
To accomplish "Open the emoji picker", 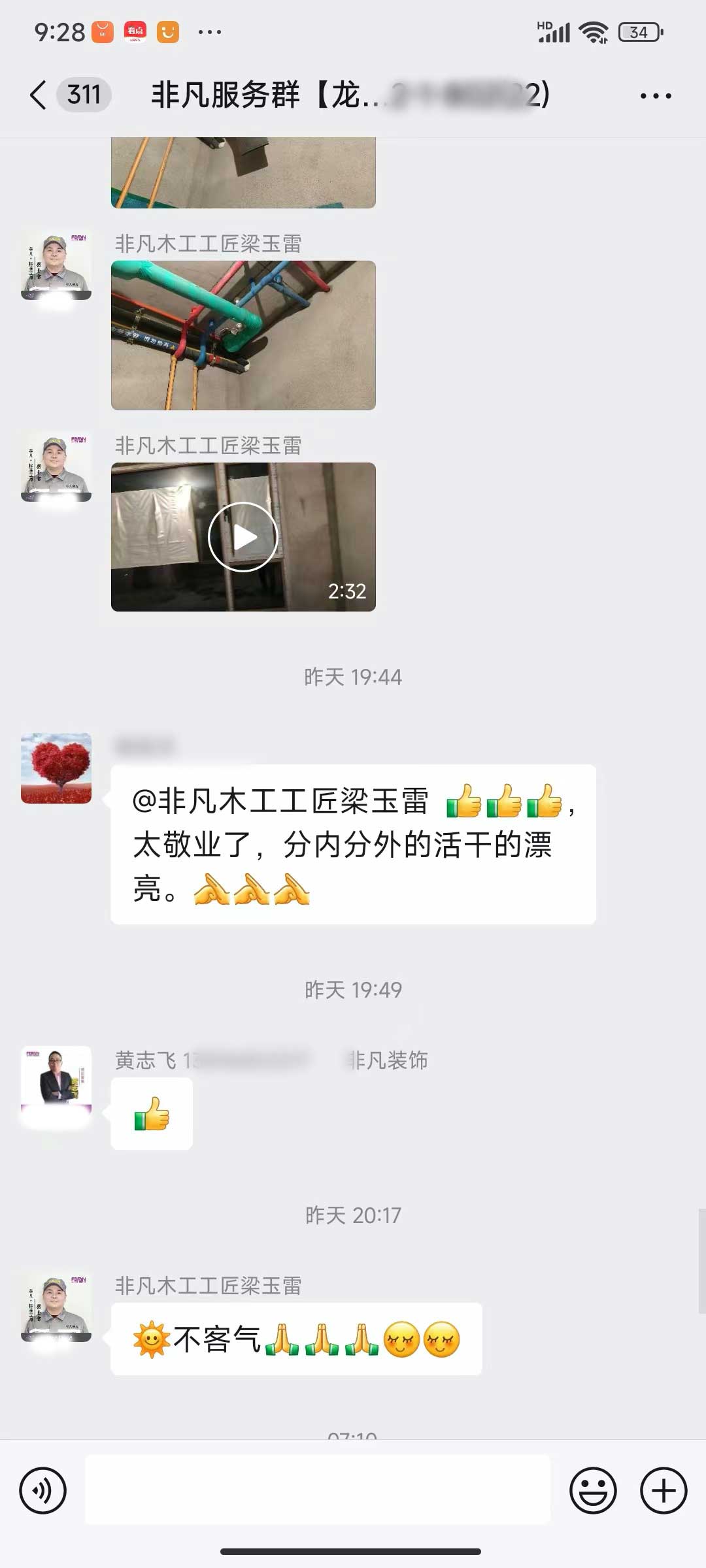I will pos(593,1491).
